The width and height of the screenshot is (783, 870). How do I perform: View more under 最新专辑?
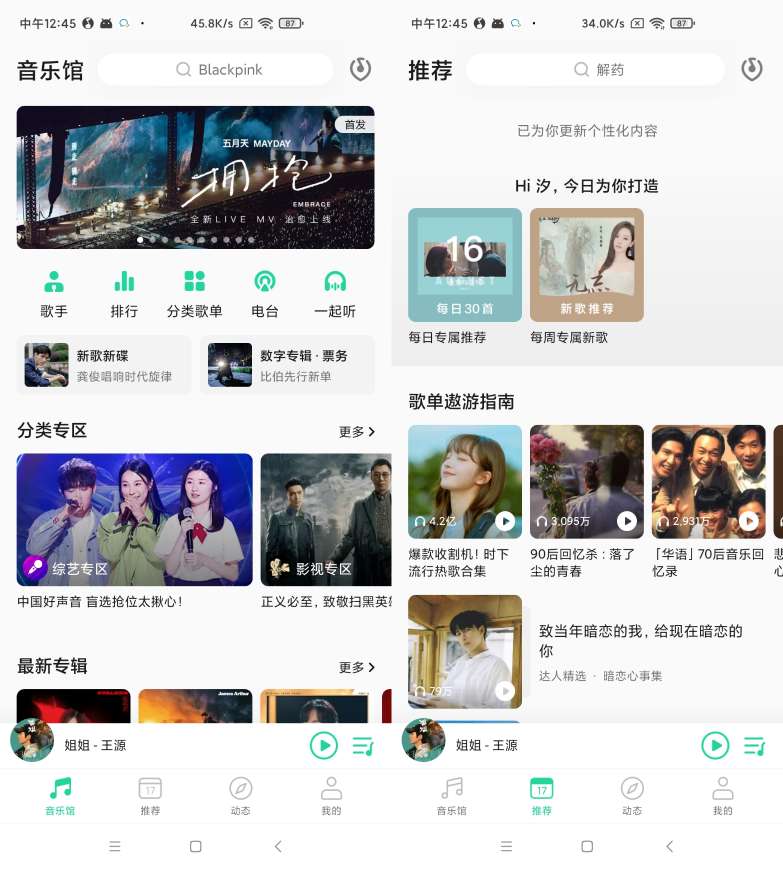coord(357,667)
